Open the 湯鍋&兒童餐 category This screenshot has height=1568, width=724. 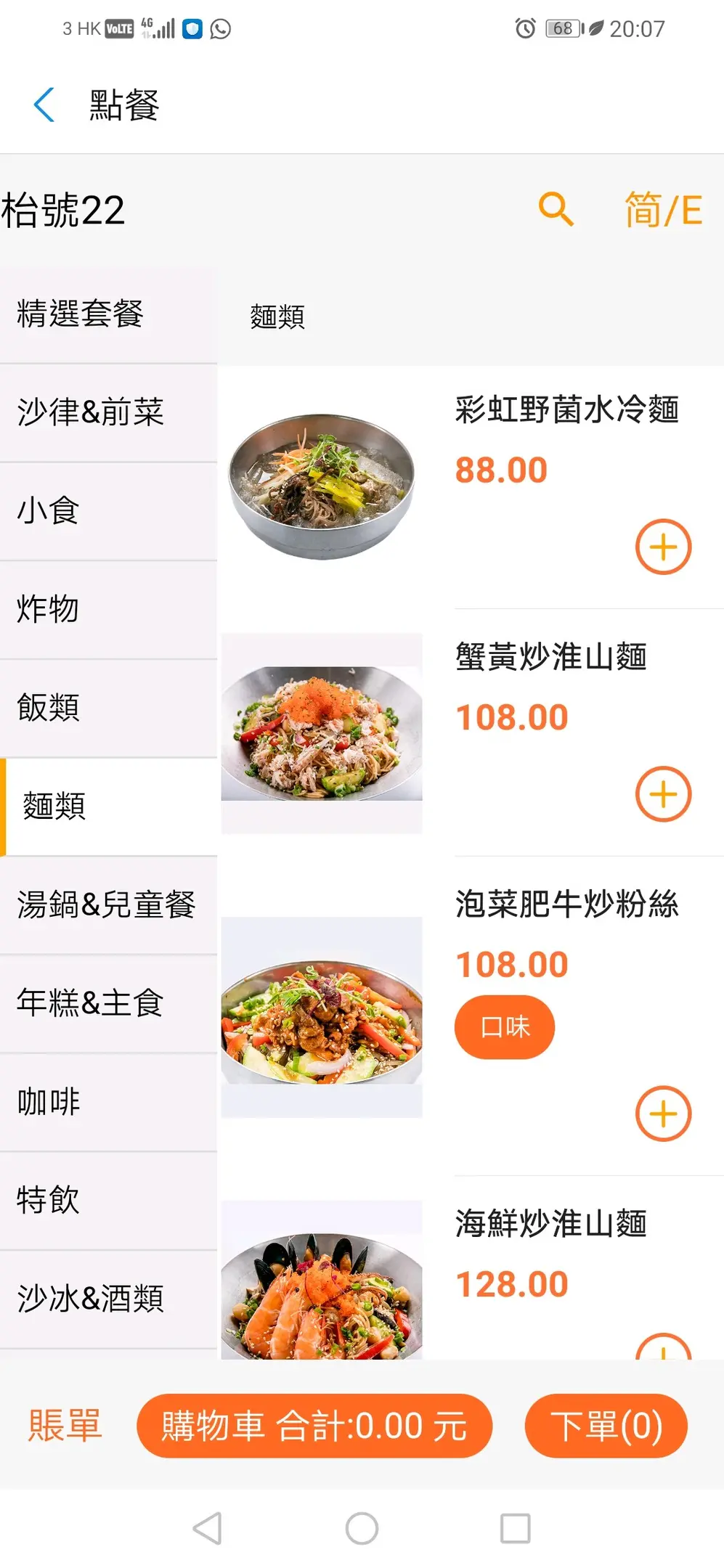coord(108,905)
